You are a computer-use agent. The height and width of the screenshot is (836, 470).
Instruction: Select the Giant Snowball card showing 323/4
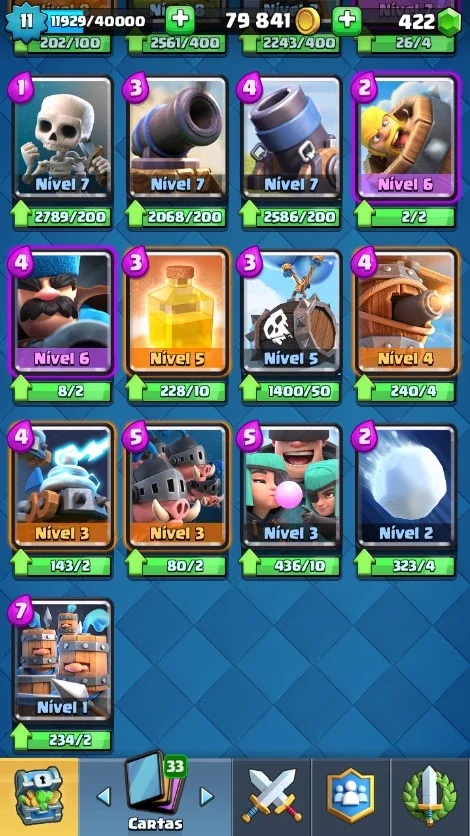tap(406, 486)
